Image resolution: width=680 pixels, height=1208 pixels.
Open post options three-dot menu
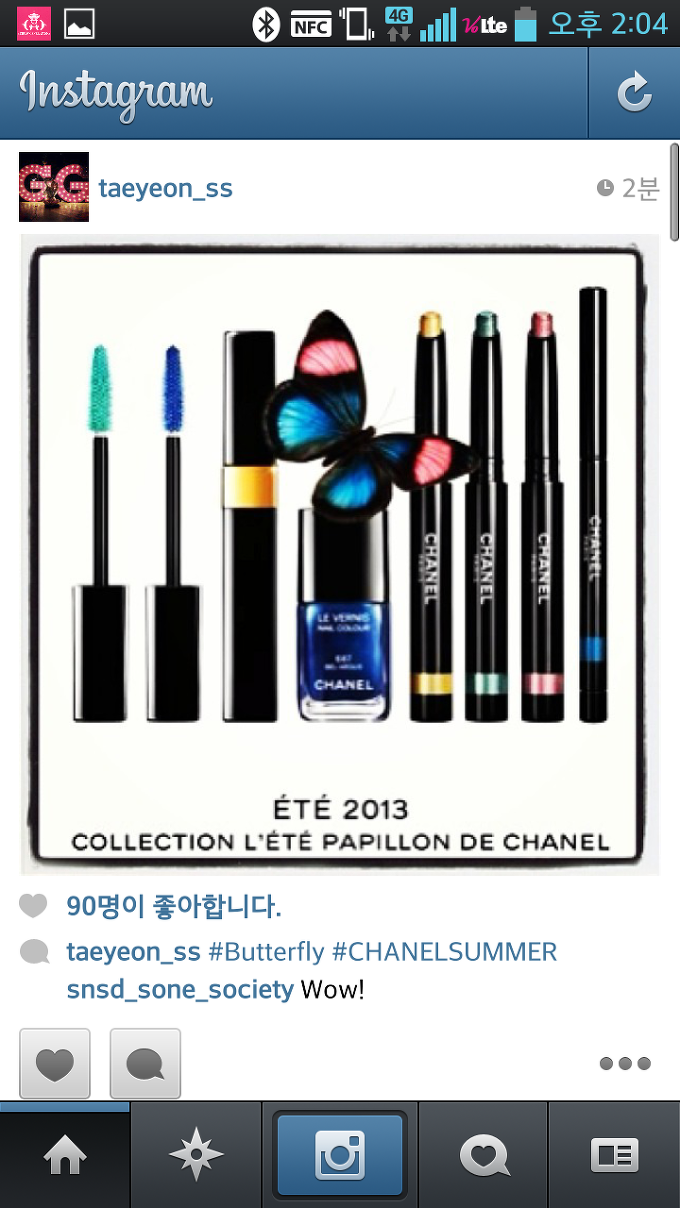pyautogui.click(x=625, y=1063)
